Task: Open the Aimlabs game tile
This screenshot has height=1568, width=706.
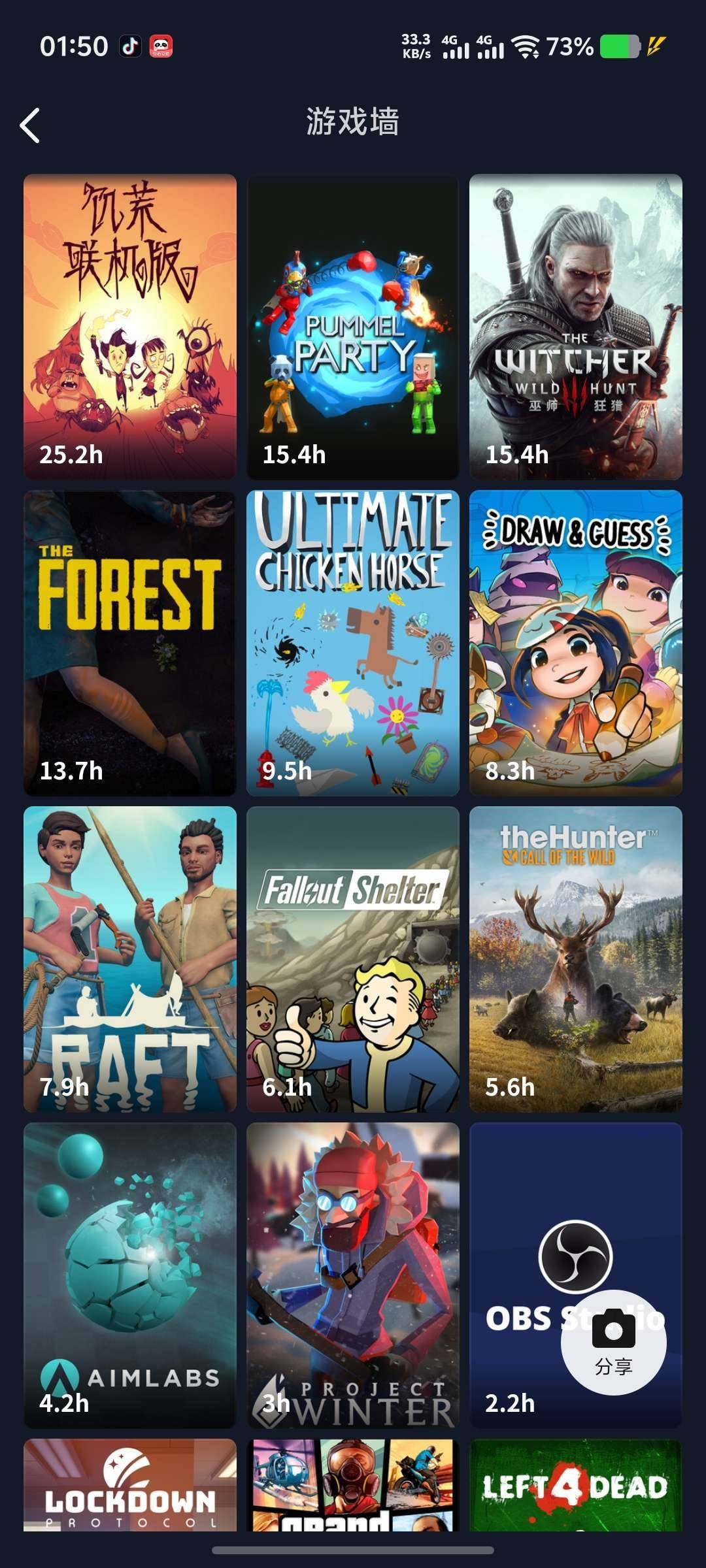Action: tap(130, 1274)
